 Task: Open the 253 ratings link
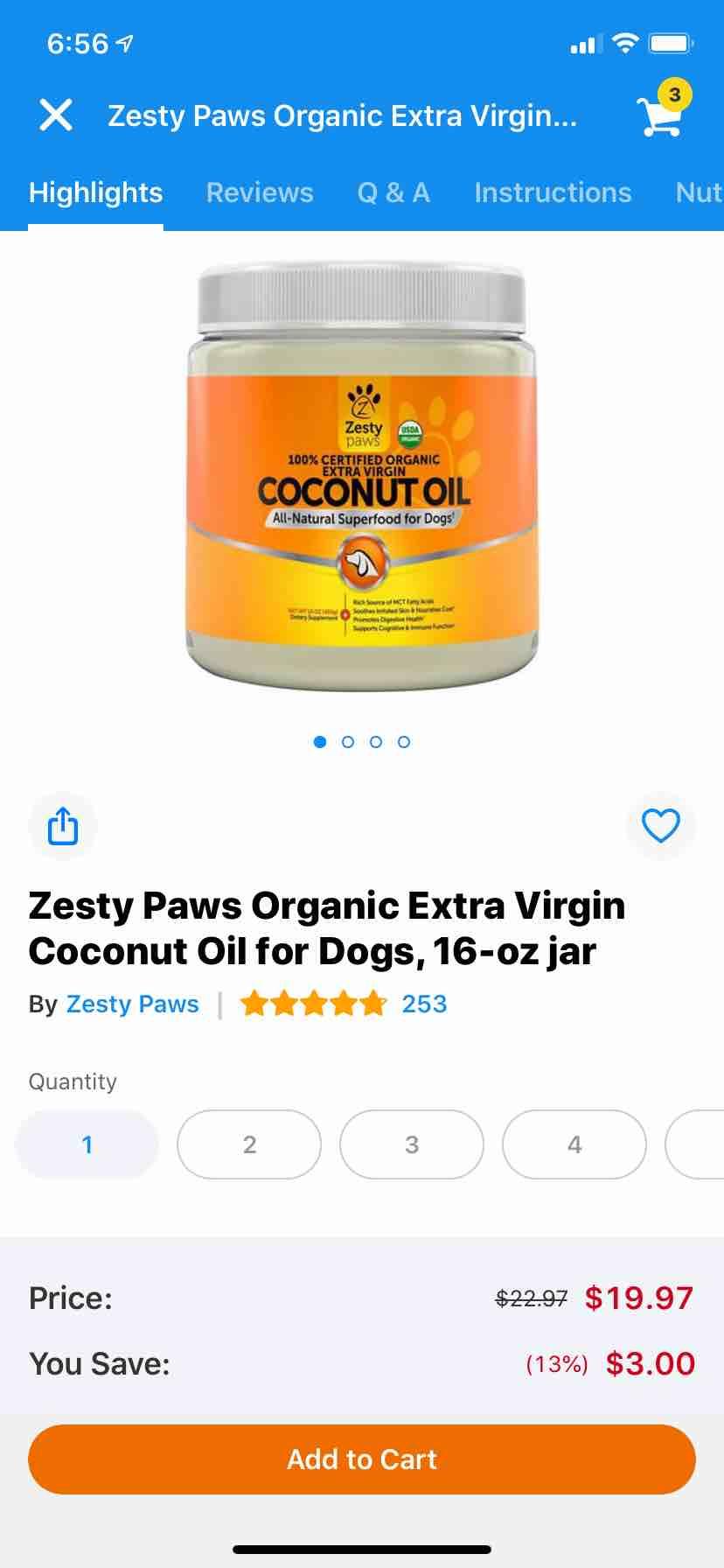click(424, 1004)
